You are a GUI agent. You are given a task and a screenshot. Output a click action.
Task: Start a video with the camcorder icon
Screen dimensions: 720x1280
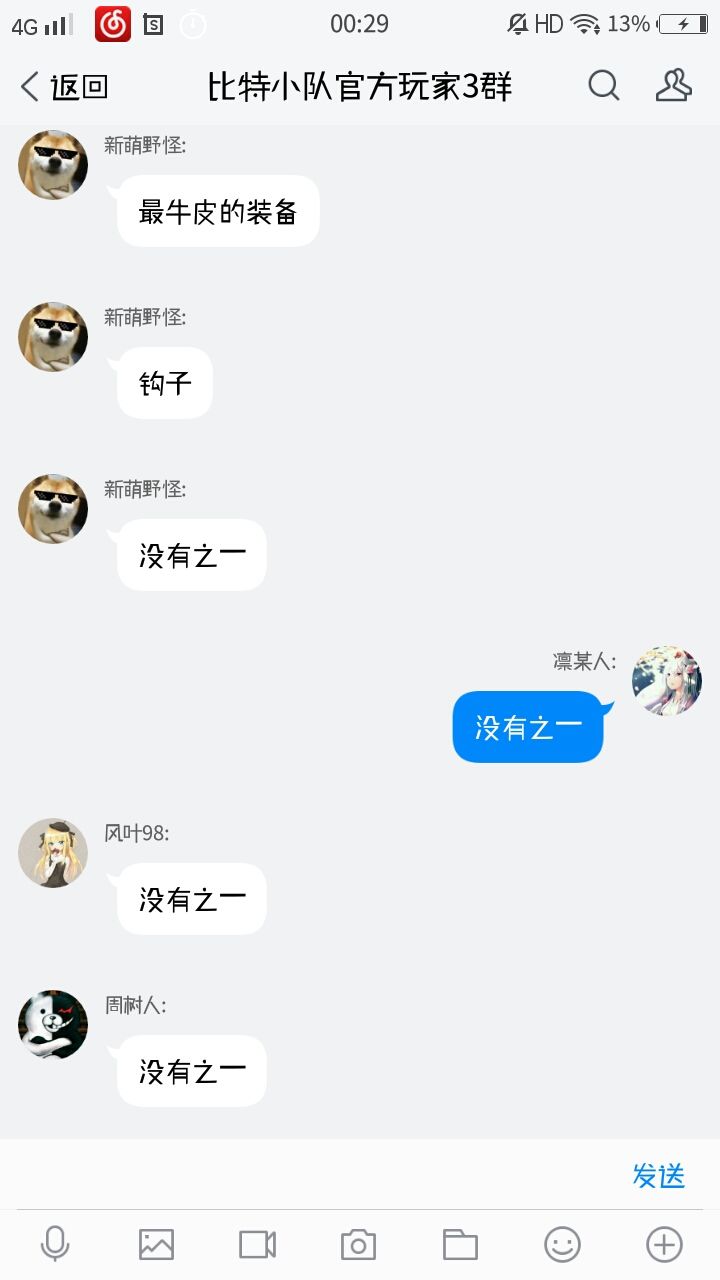point(257,1244)
